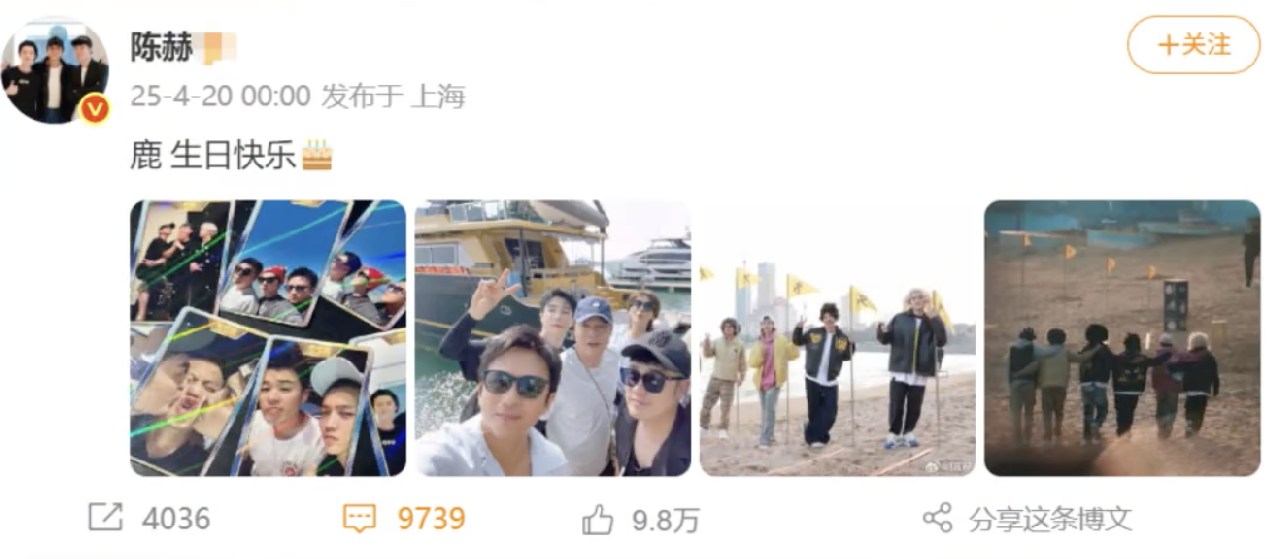Follow this account with the 关注 button
Viewport: 1280px width, 559px height.
pos(1193,45)
